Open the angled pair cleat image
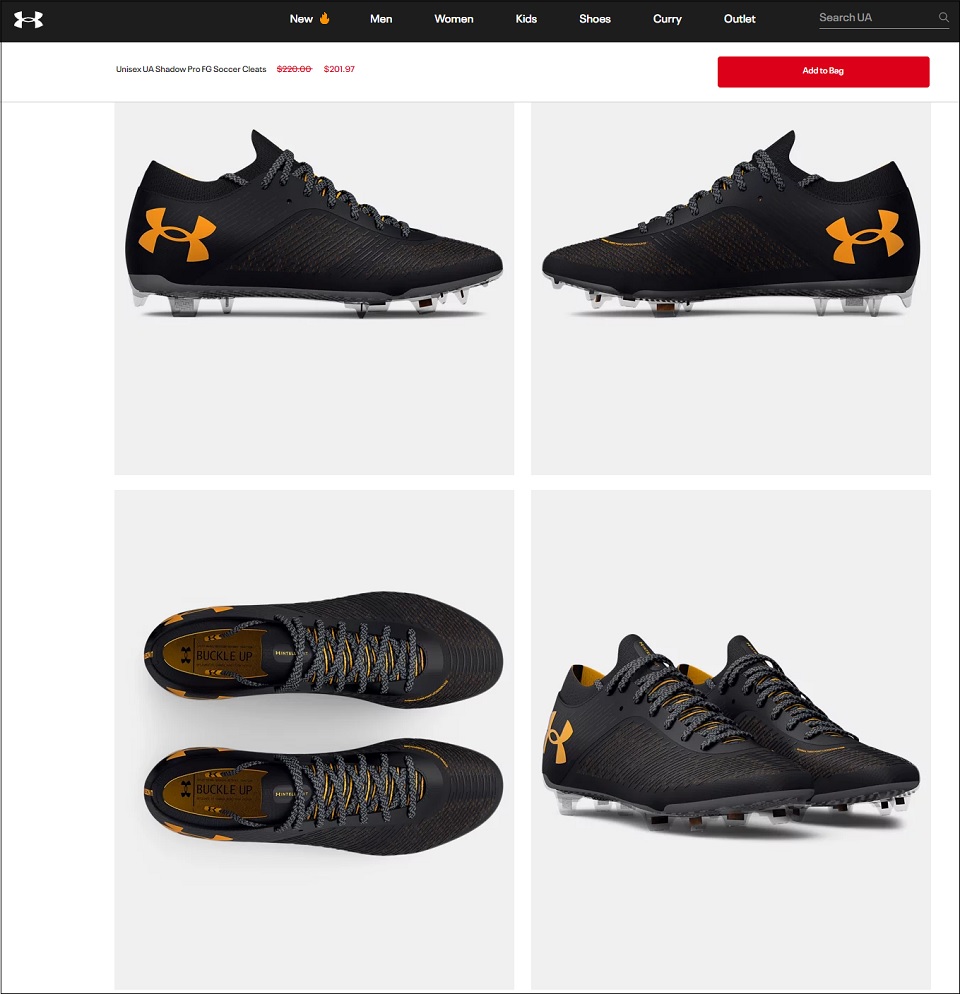Screen dimensions: 960x994 (x=730, y=738)
